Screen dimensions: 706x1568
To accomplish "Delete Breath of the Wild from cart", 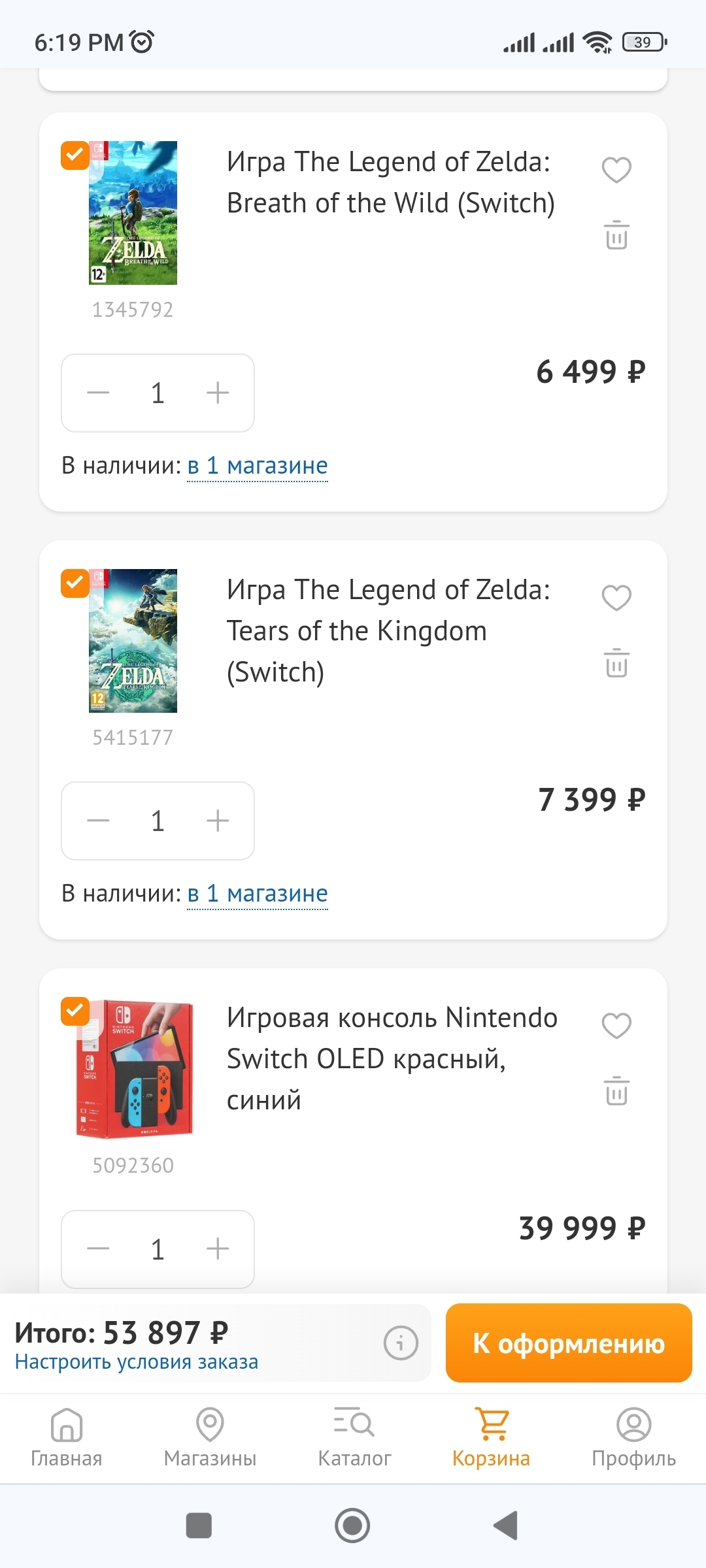I will 616,235.
